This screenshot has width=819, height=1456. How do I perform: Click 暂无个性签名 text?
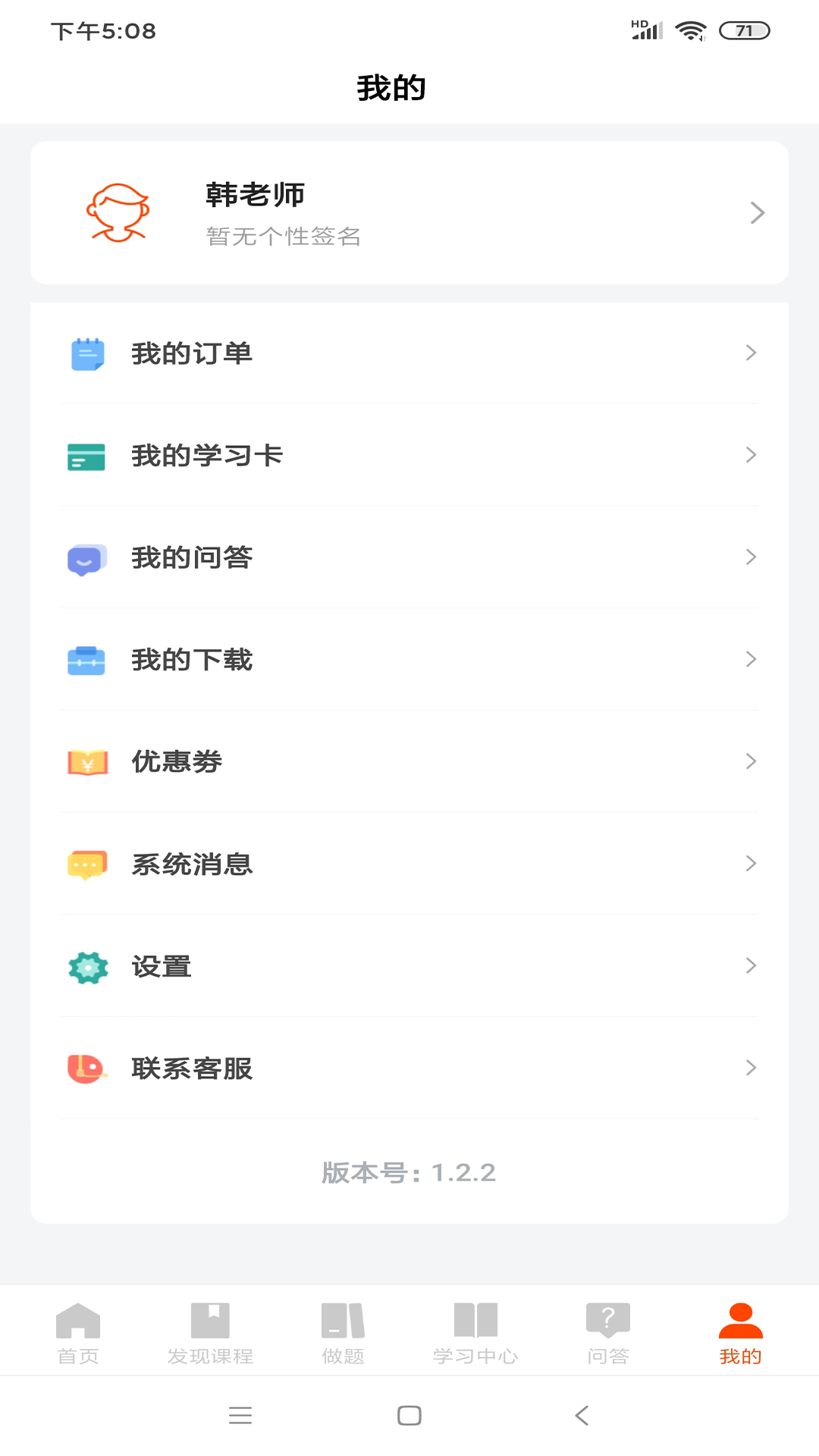coord(283,237)
